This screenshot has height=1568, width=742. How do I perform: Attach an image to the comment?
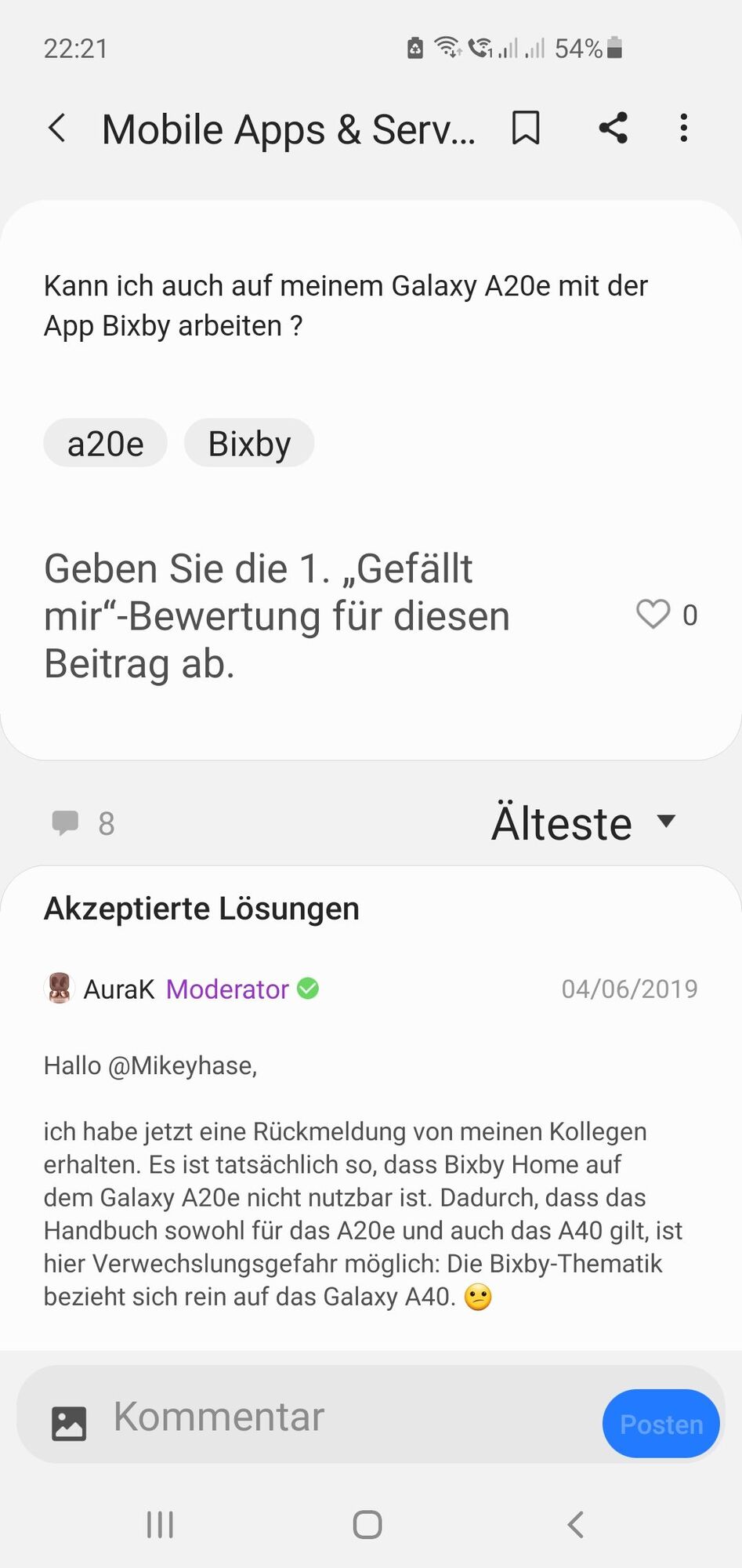pos(69,1423)
